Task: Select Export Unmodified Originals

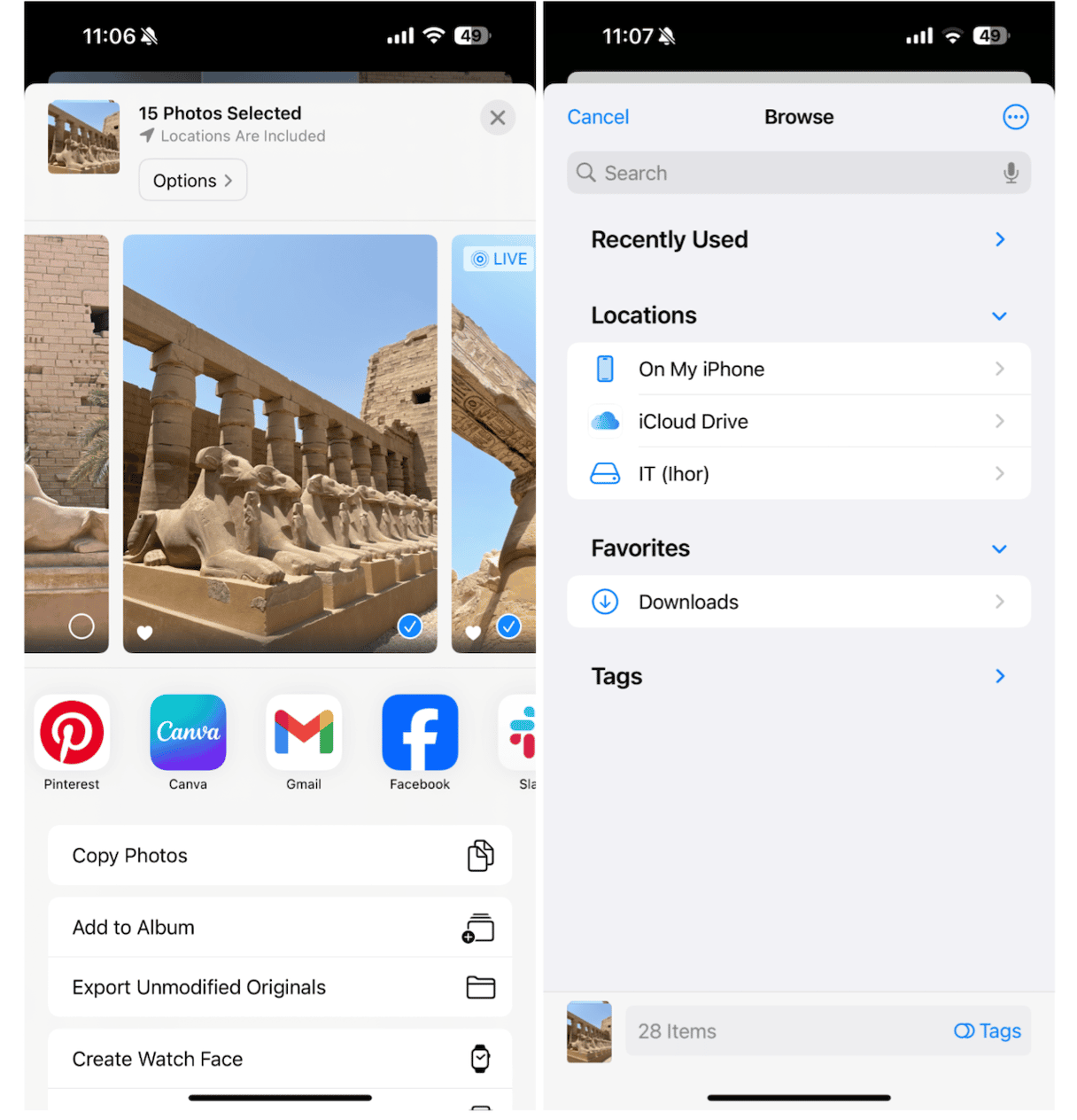Action: point(280,987)
